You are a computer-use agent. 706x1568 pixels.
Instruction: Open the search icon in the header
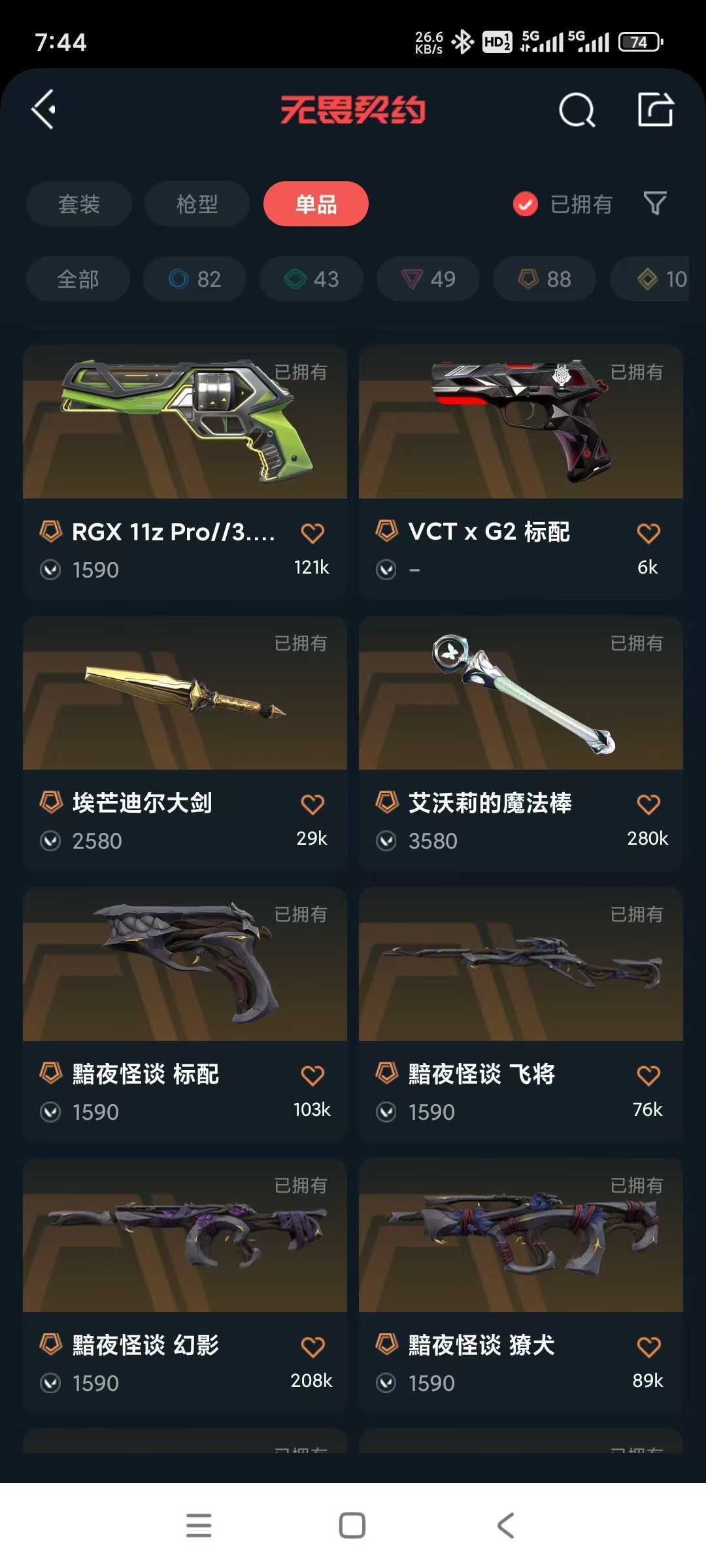(x=577, y=110)
